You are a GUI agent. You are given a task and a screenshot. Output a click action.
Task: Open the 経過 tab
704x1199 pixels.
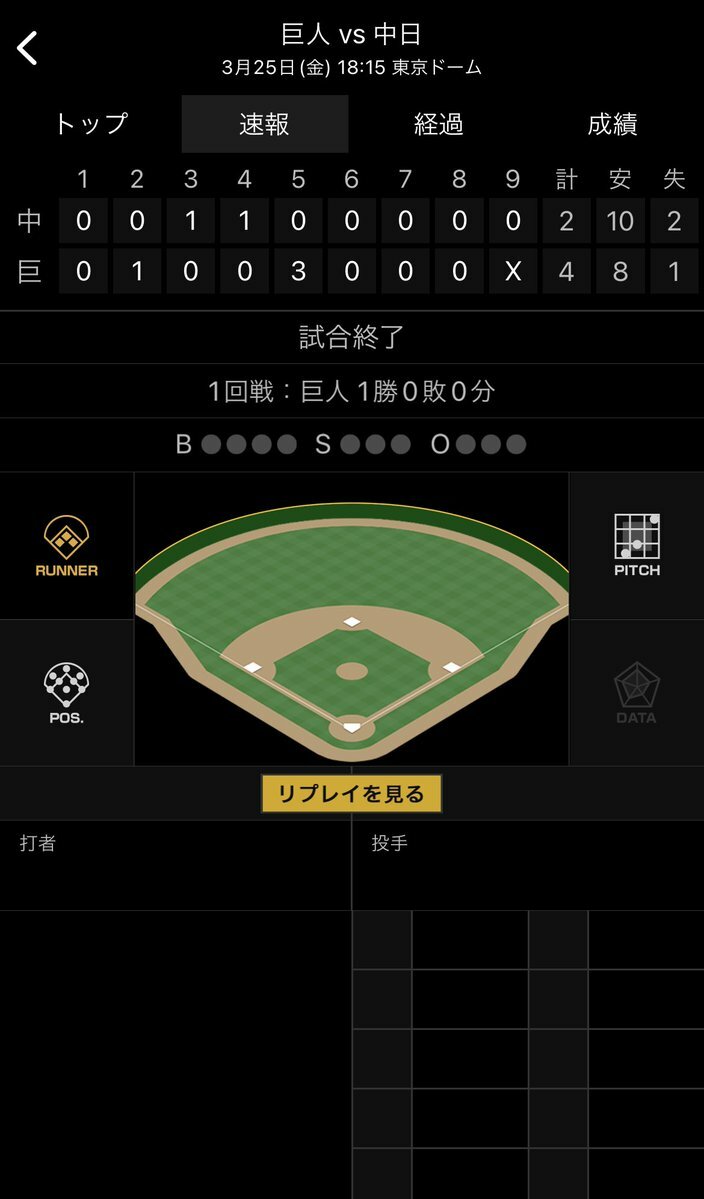point(439,124)
